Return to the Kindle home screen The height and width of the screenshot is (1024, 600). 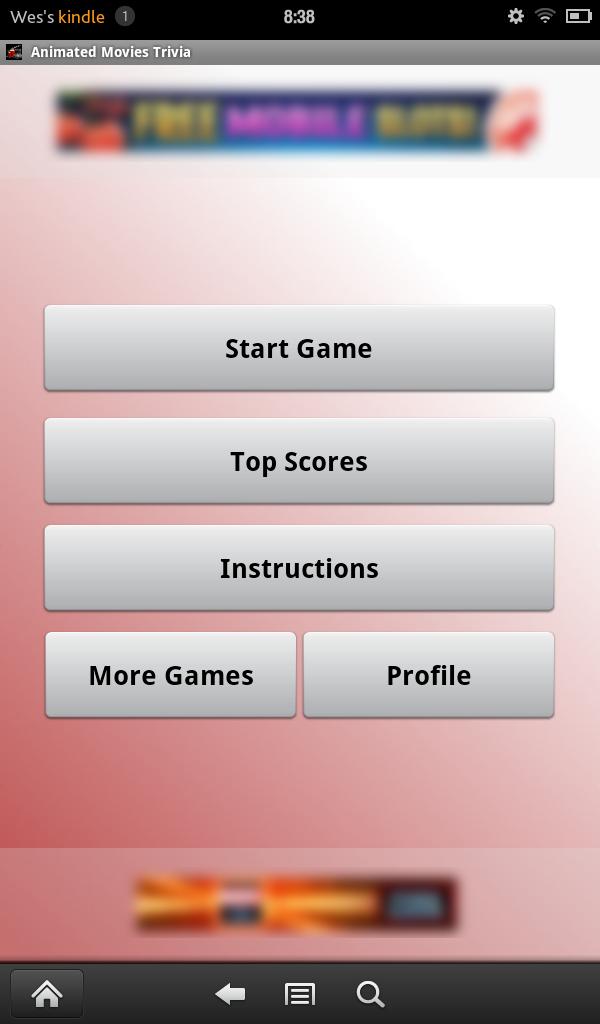click(47, 994)
